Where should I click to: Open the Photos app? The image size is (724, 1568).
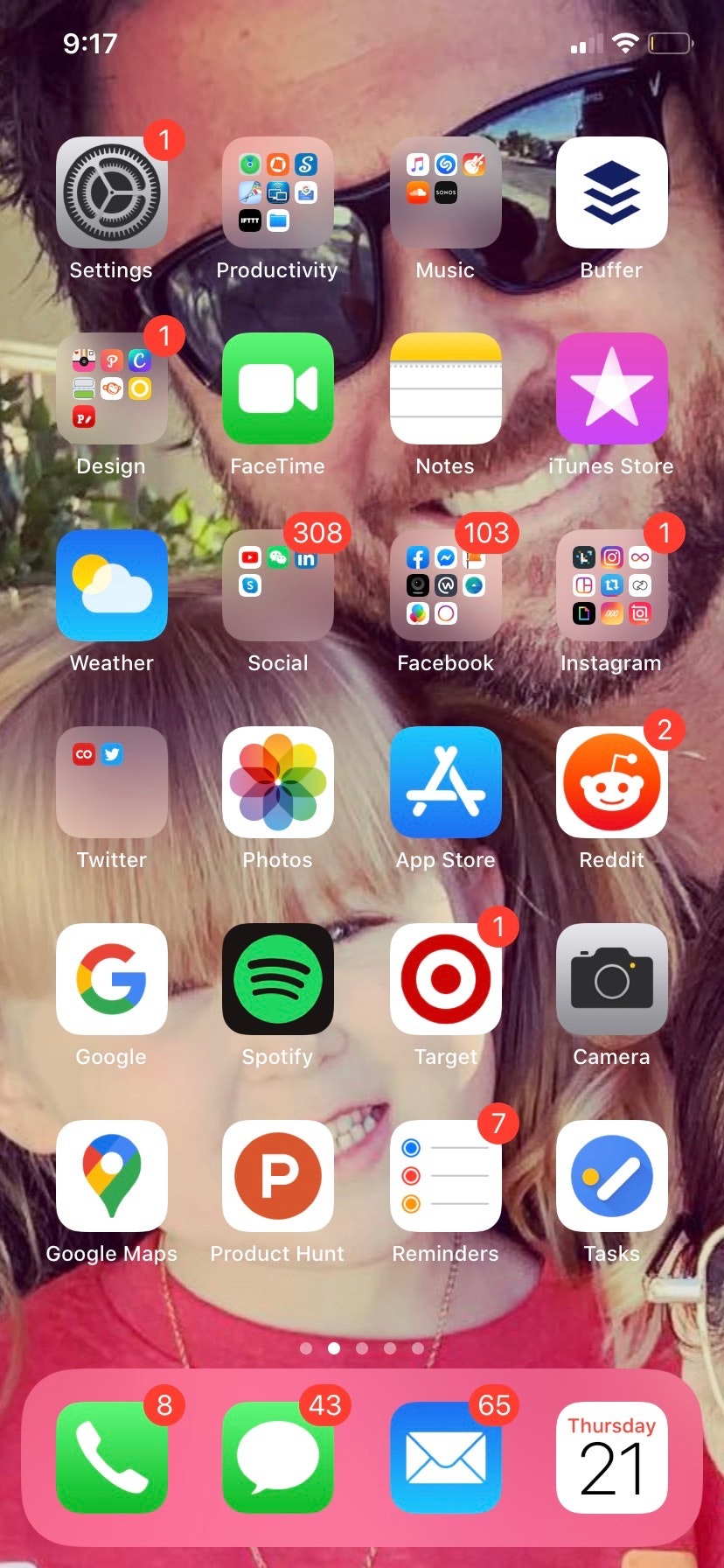pyautogui.click(x=278, y=782)
